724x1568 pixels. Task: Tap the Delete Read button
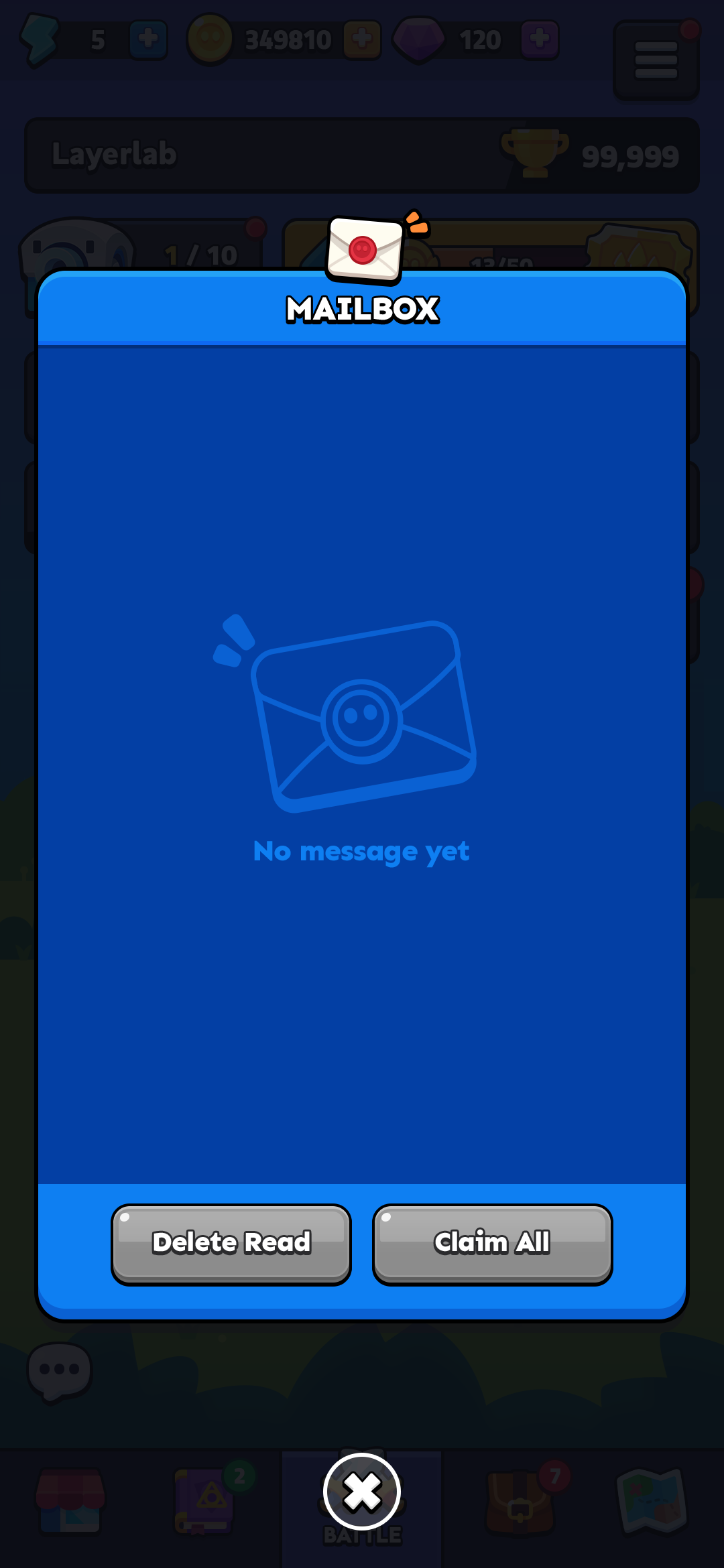click(x=231, y=1243)
